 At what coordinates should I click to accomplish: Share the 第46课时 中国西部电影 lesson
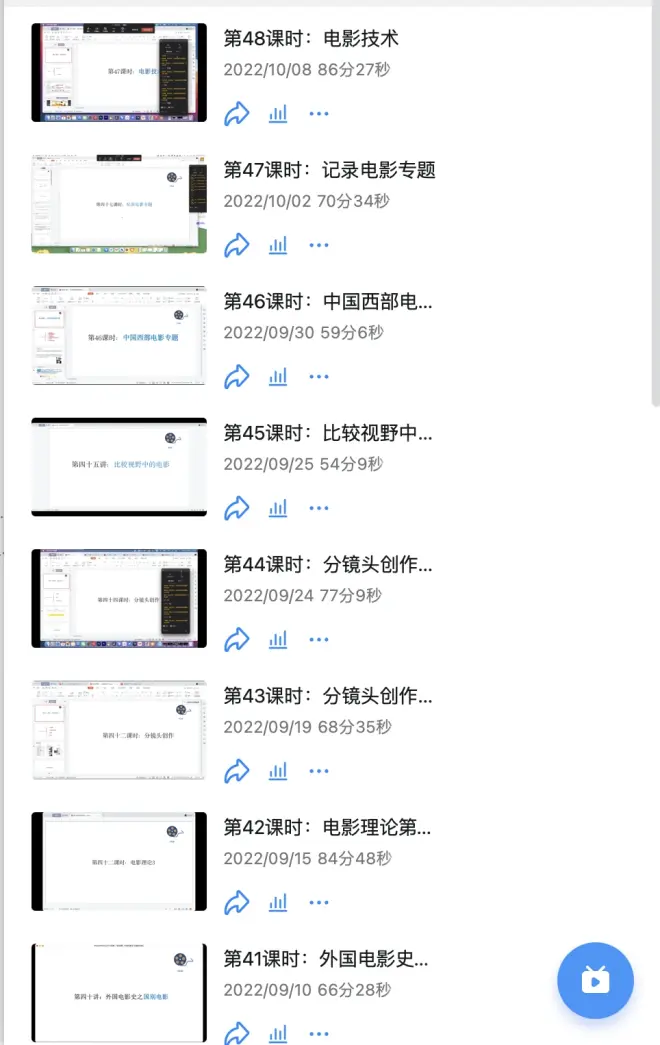pos(236,377)
